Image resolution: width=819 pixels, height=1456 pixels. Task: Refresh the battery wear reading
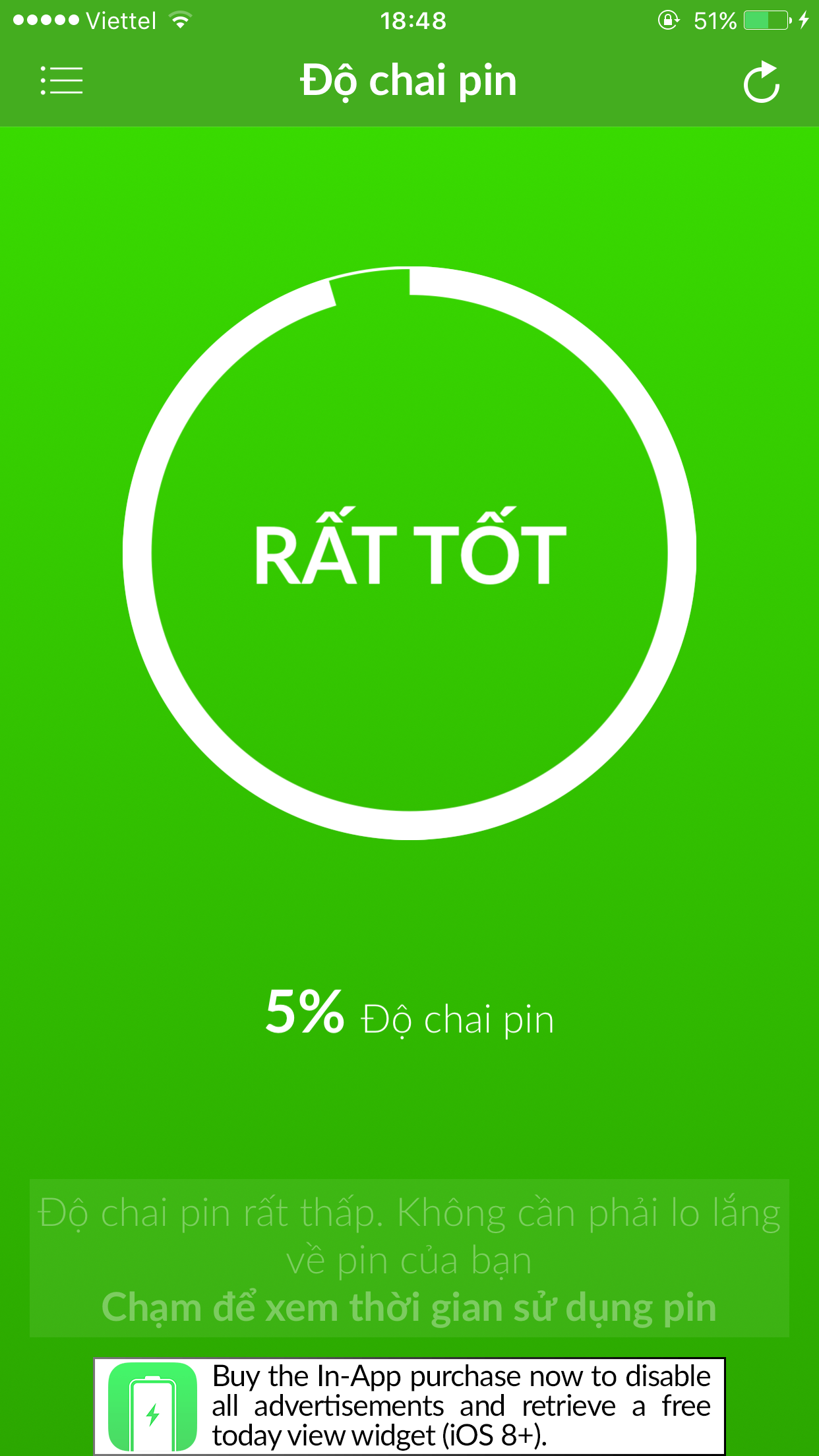click(x=762, y=82)
